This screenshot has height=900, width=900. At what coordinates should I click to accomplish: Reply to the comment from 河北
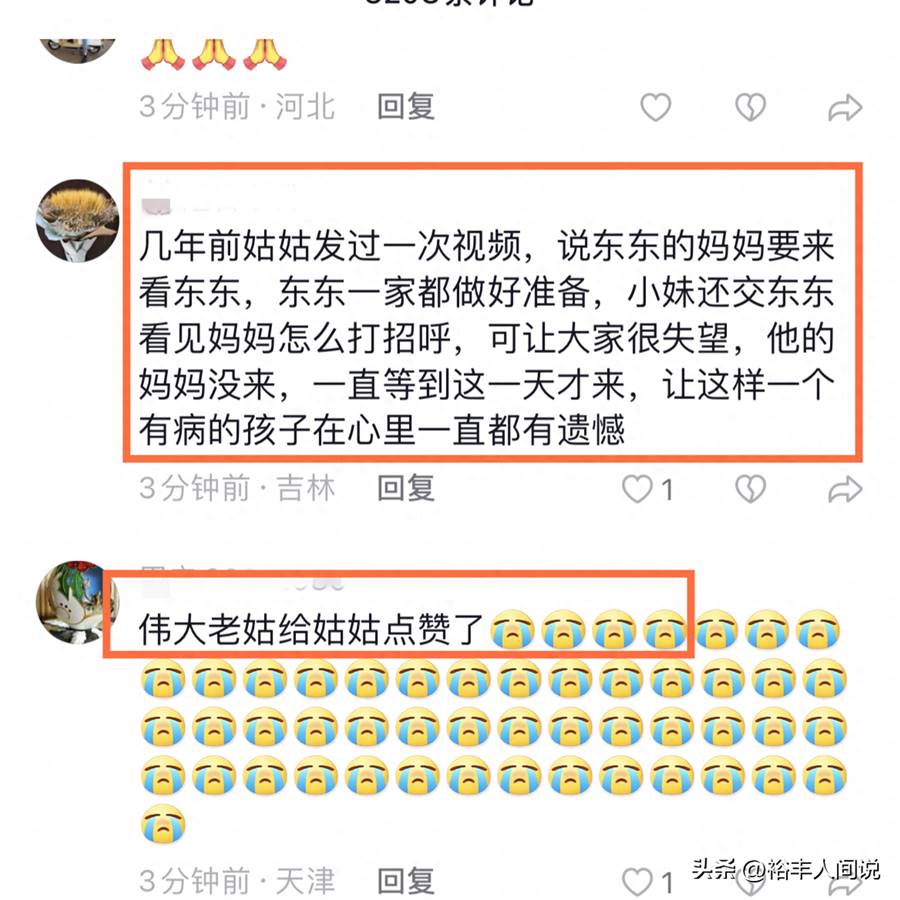click(405, 106)
